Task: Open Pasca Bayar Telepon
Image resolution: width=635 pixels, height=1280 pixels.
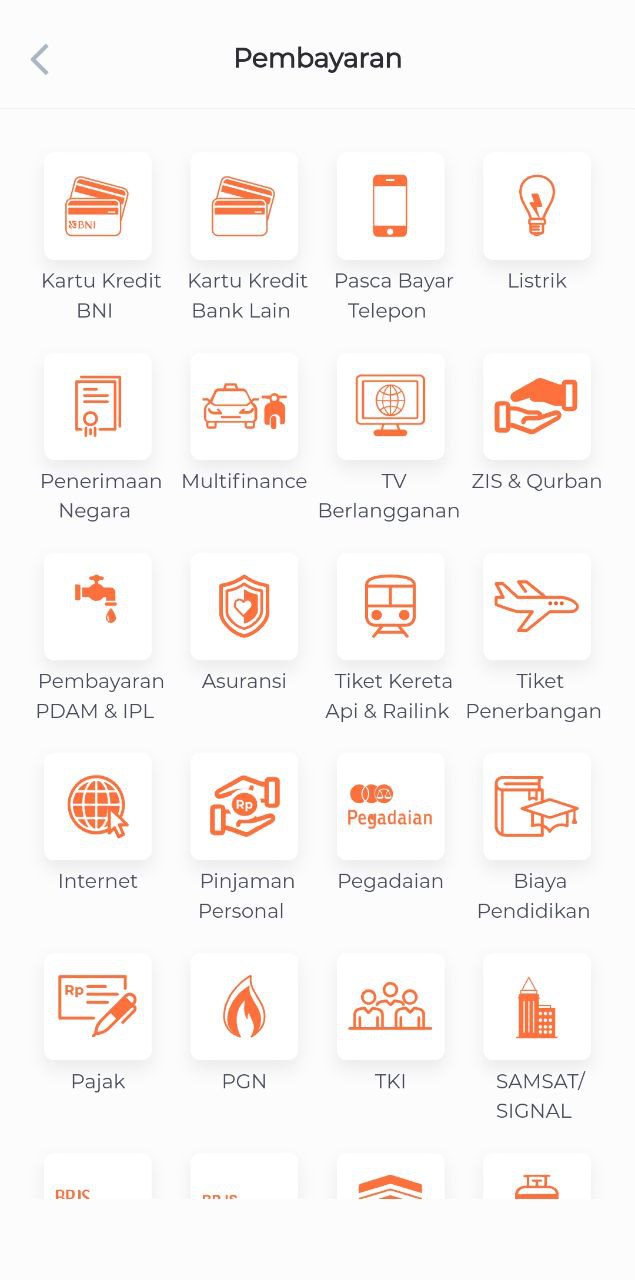Action: pyautogui.click(x=390, y=206)
